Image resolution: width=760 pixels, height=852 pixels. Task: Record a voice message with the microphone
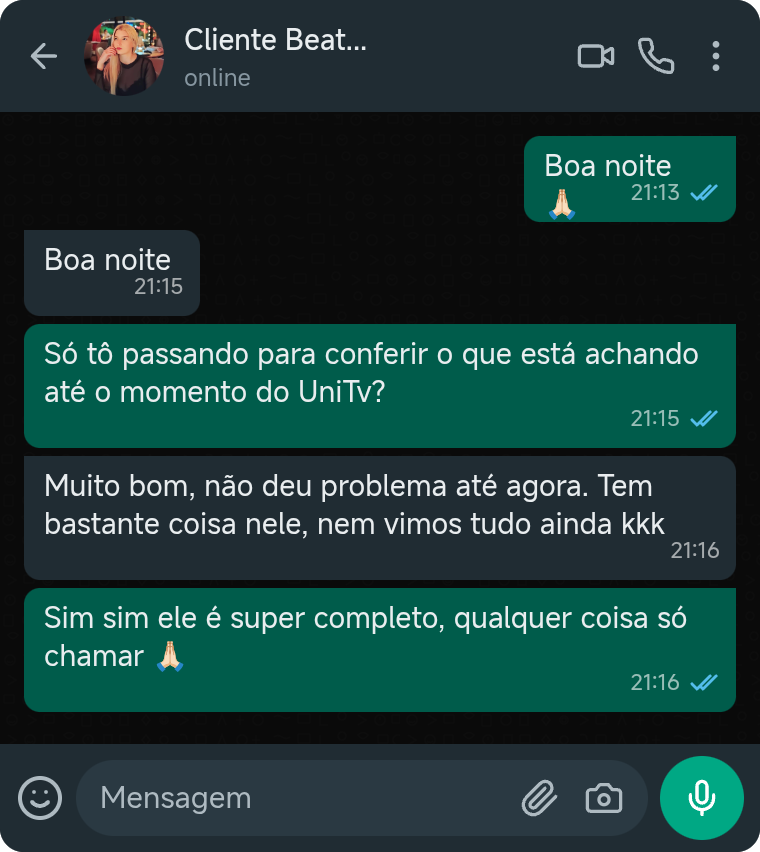coord(701,798)
